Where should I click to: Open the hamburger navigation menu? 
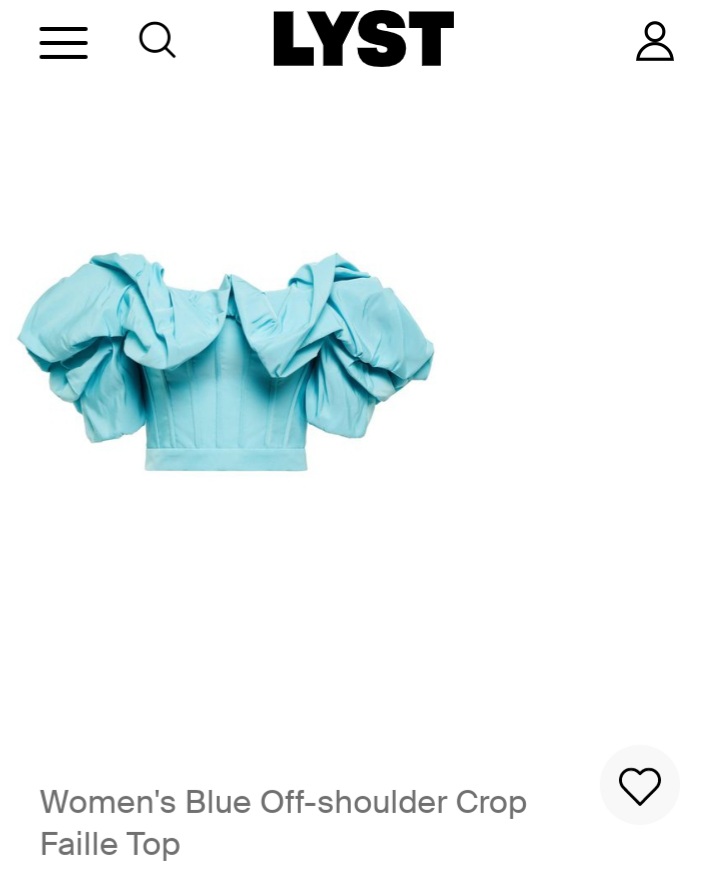coord(63,42)
